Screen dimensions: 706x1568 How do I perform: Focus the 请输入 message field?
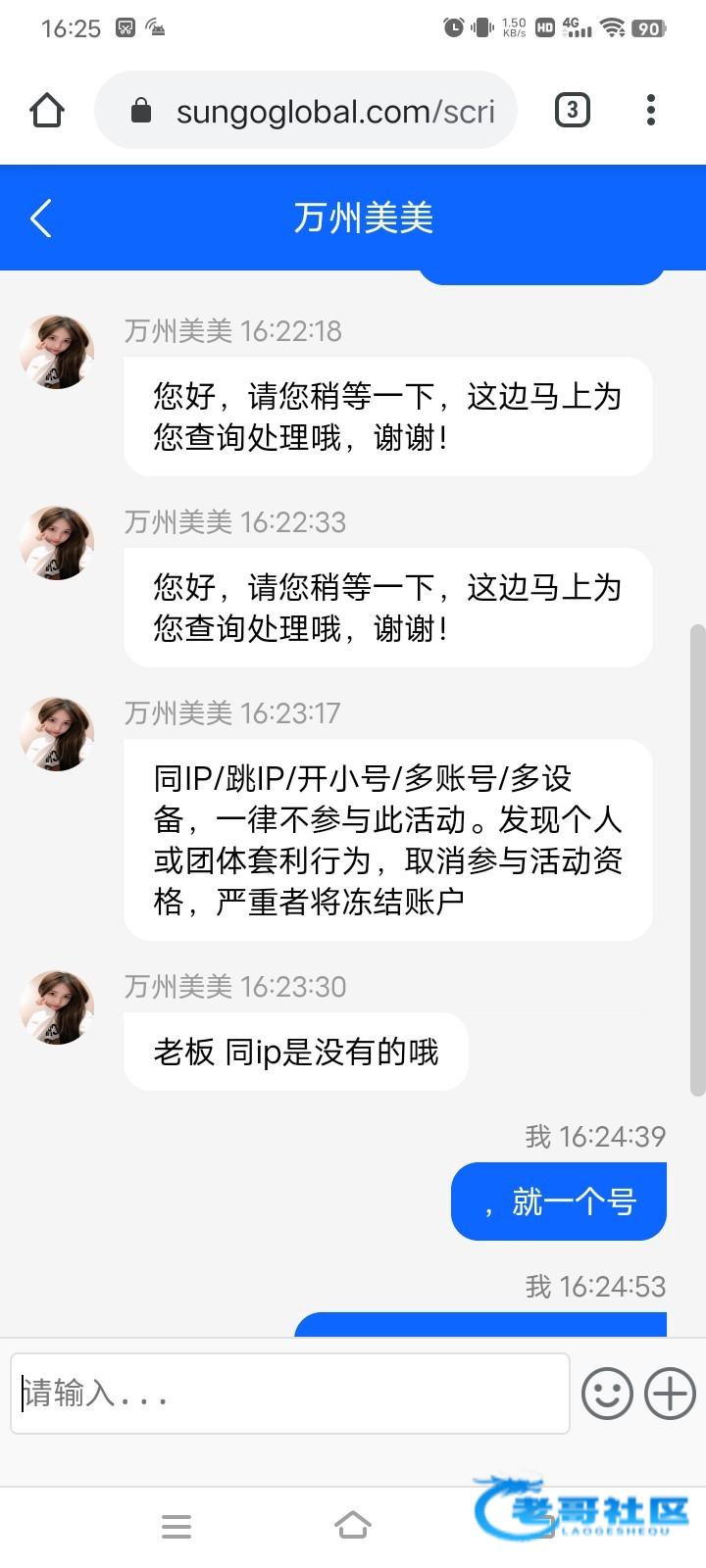(x=290, y=1394)
